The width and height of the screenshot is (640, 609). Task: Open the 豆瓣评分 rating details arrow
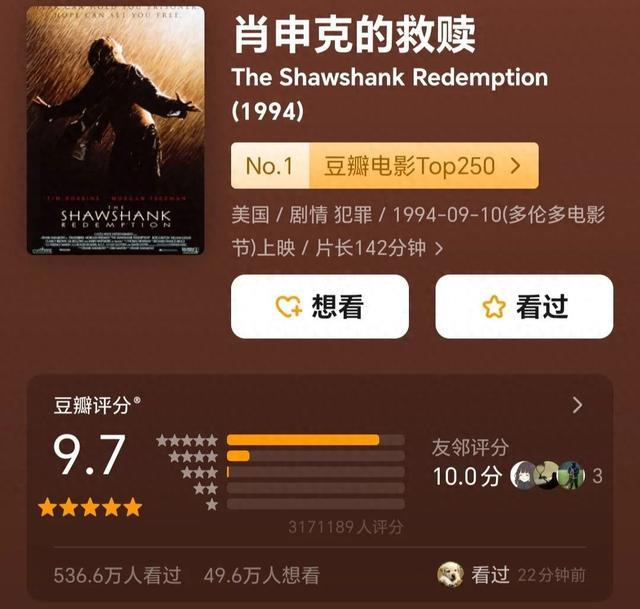577,405
